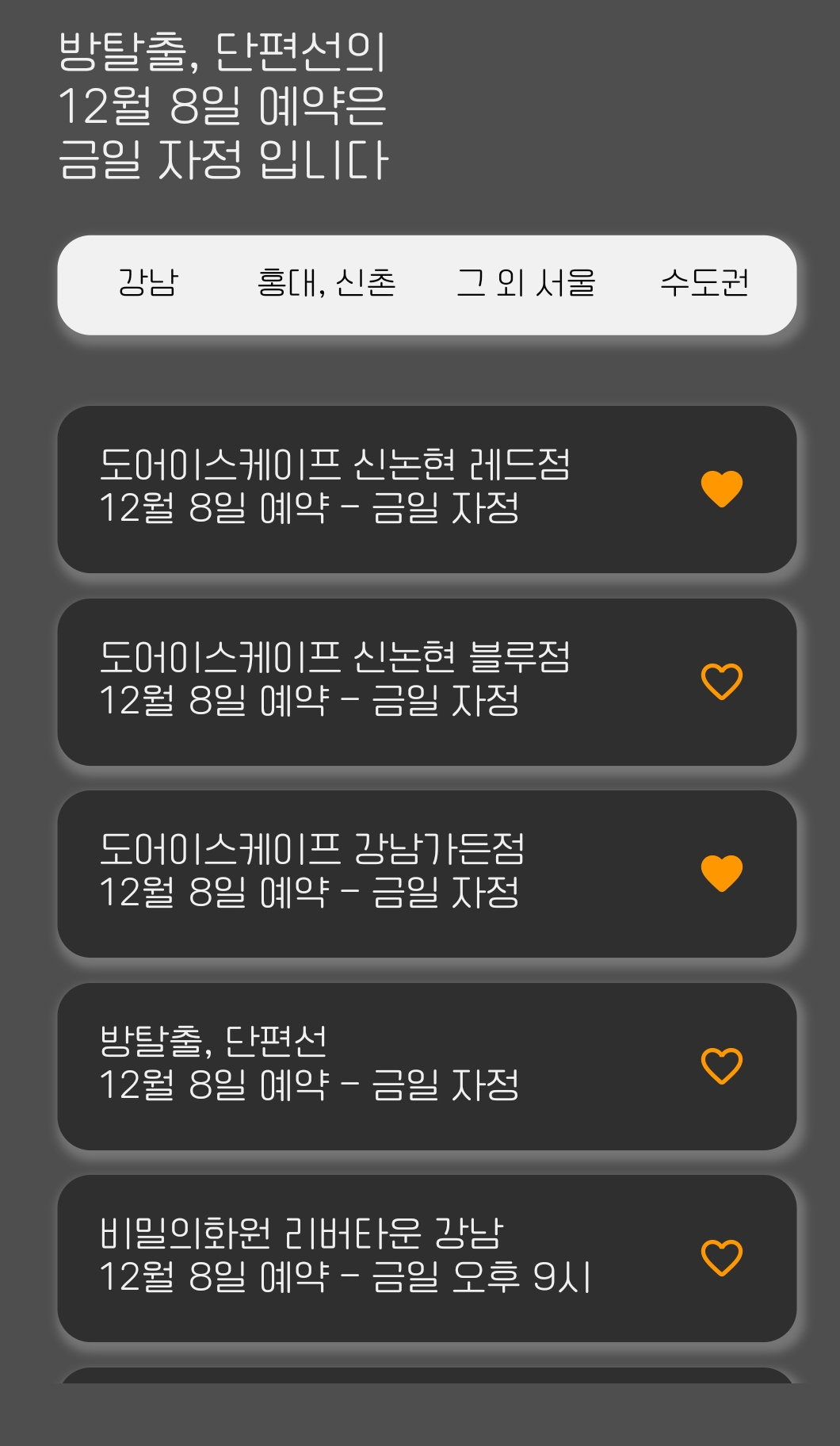
Task: Tap heart icon on 비밀의화원 리버타운 강남
Action: click(721, 1257)
